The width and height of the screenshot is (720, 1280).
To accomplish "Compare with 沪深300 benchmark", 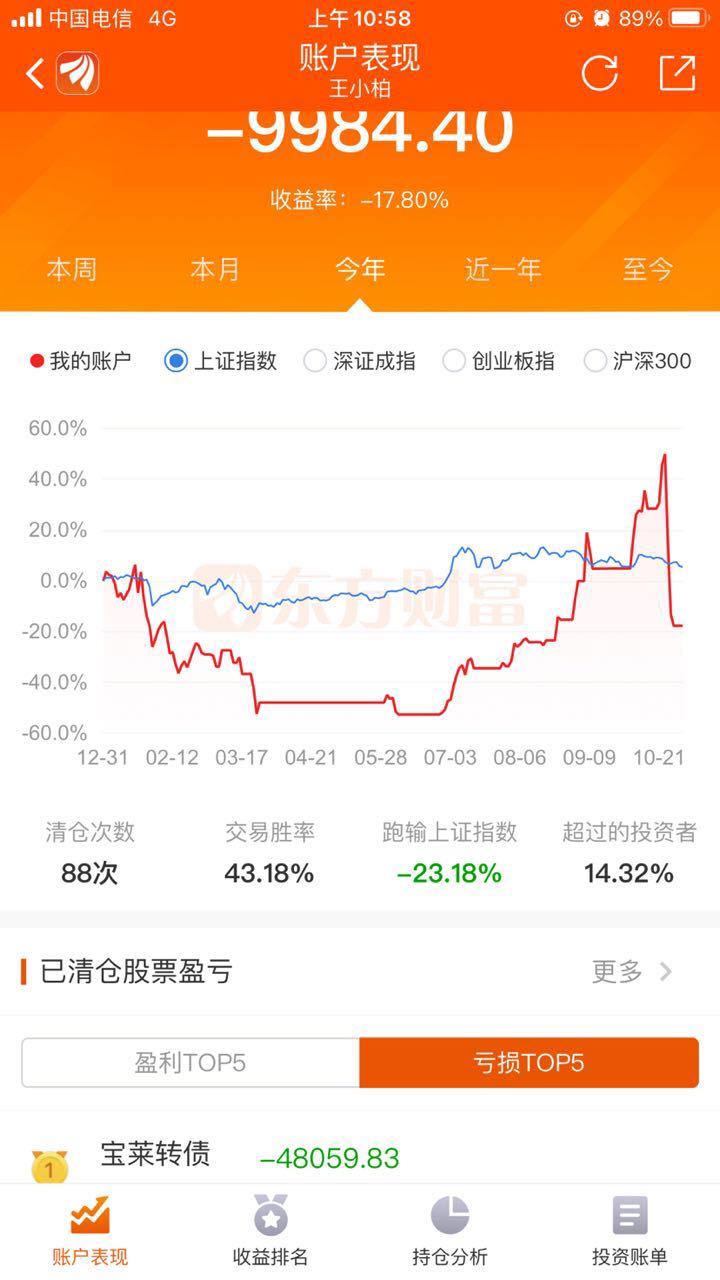I will (x=638, y=361).
